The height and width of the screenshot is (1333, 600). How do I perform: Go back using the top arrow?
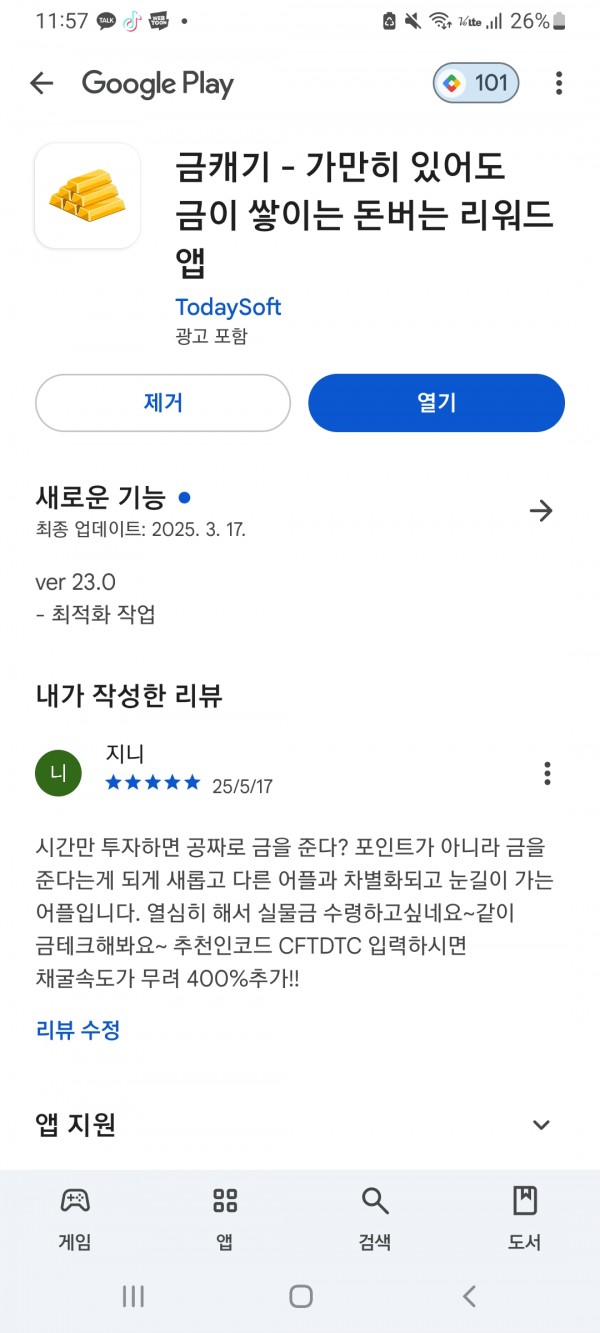click(41, 84)
